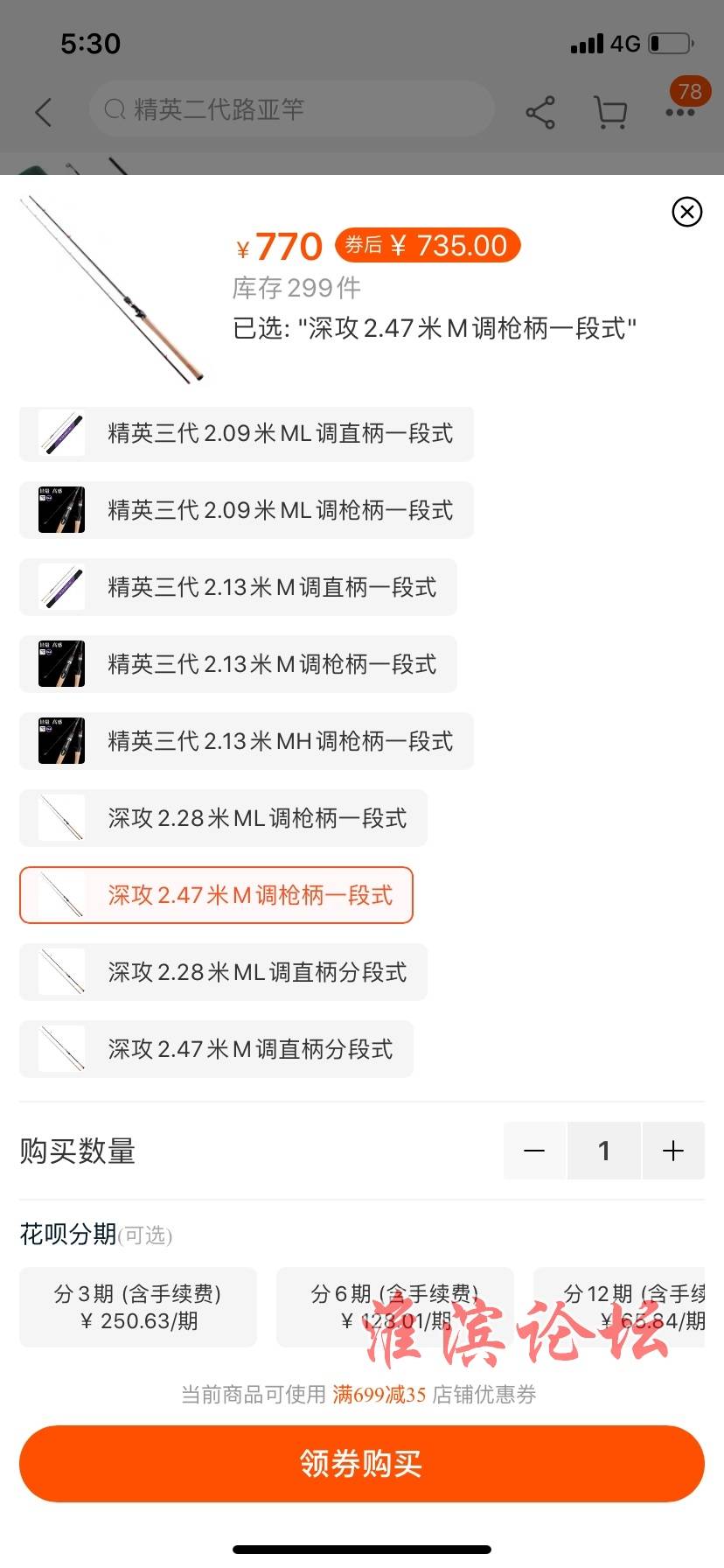This screenshot has height=1568, width=724.
Task: Increase purchase quantity with plus button
Action: (x=672, y=1151)
